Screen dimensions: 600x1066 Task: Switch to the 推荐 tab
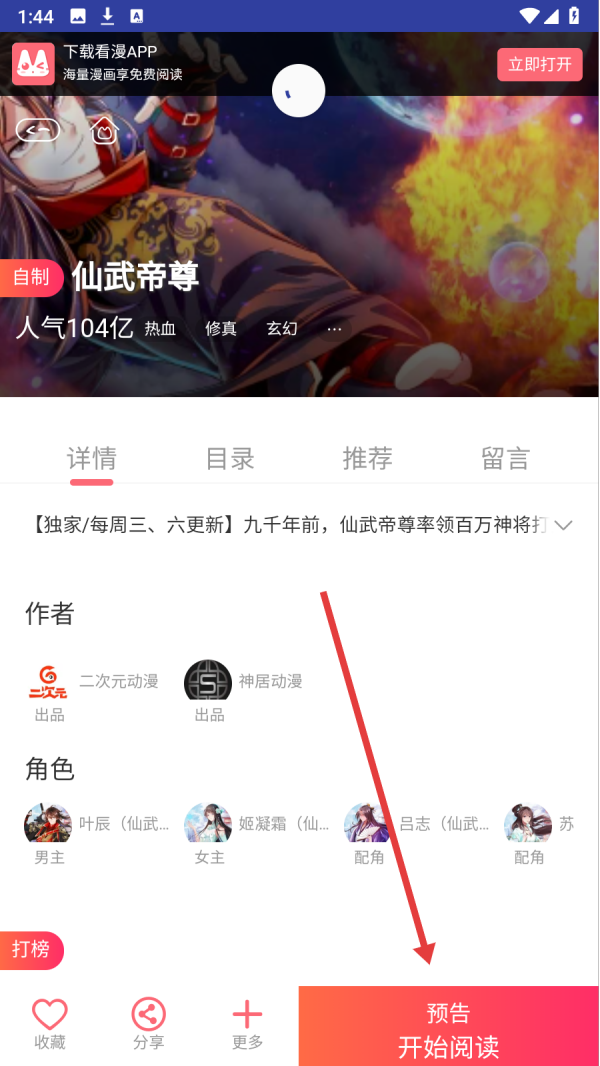click(x=367, y=459)
